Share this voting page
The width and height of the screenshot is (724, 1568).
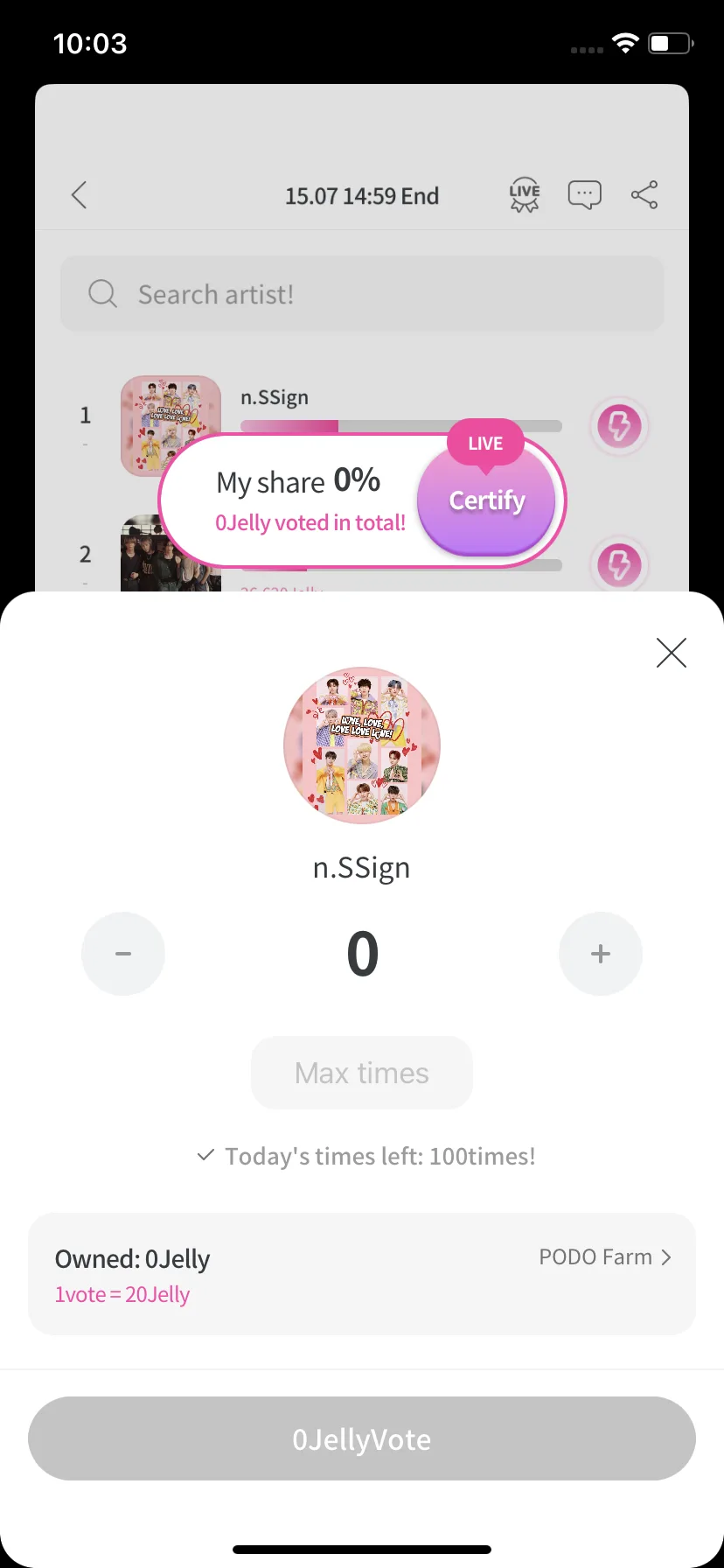[x=644, y=194]
